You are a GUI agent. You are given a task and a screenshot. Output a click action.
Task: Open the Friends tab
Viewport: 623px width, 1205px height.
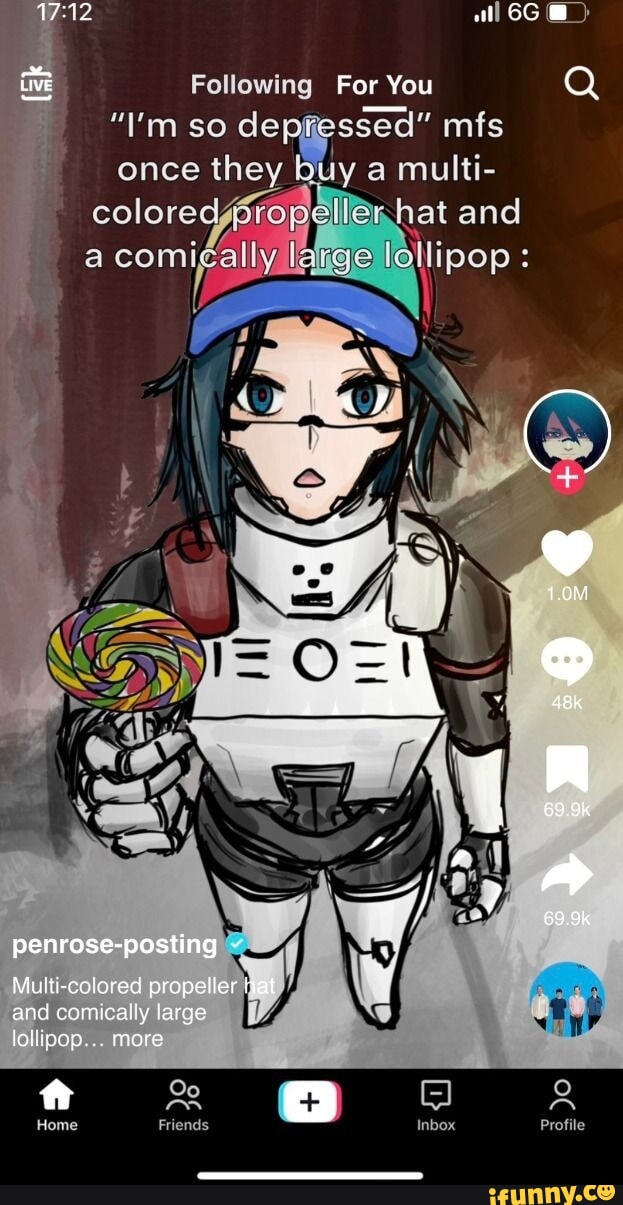pyautogui.click(x=183, y=1106)
